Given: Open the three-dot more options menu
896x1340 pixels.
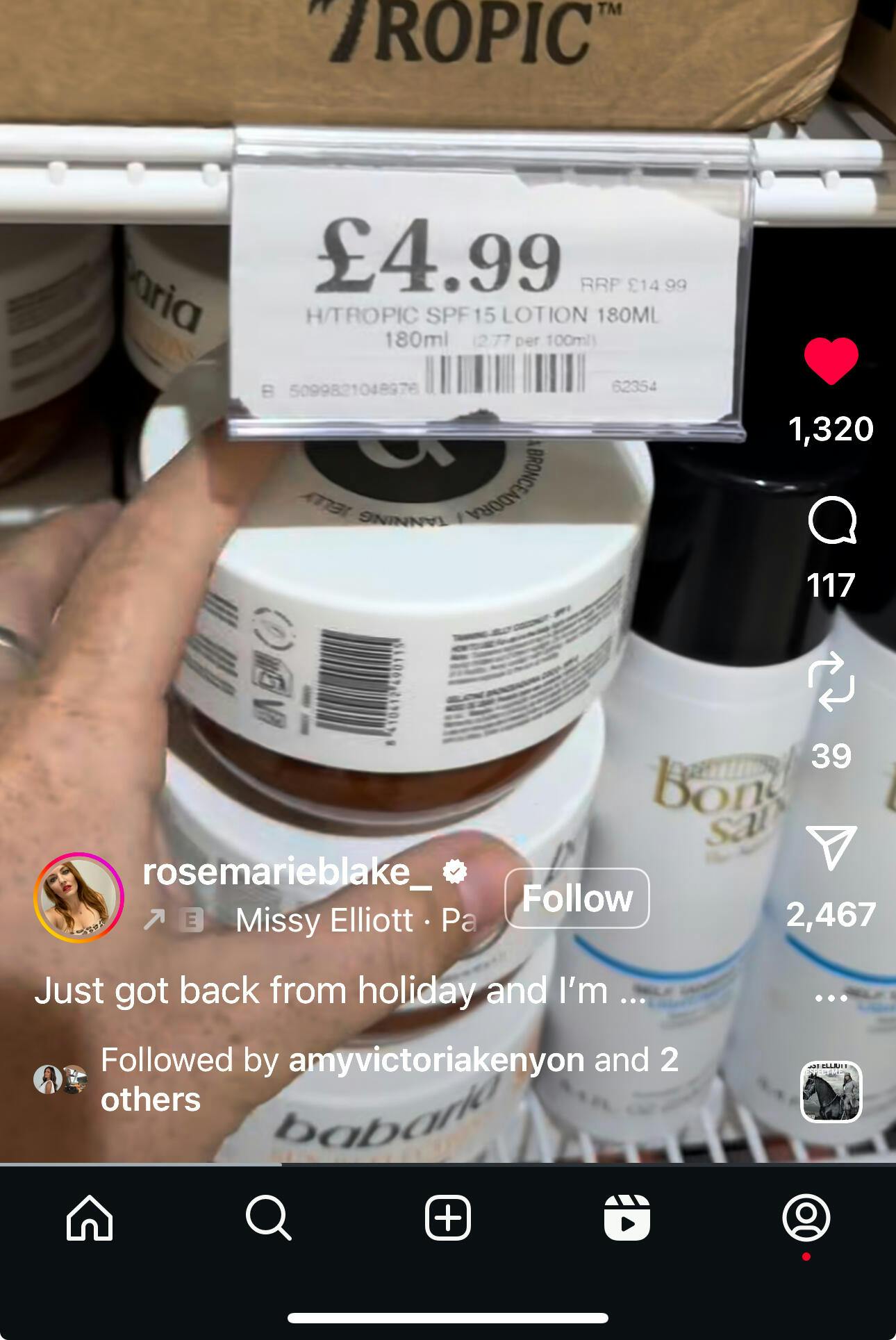Looking at the screenshot, I should [831, 998].
